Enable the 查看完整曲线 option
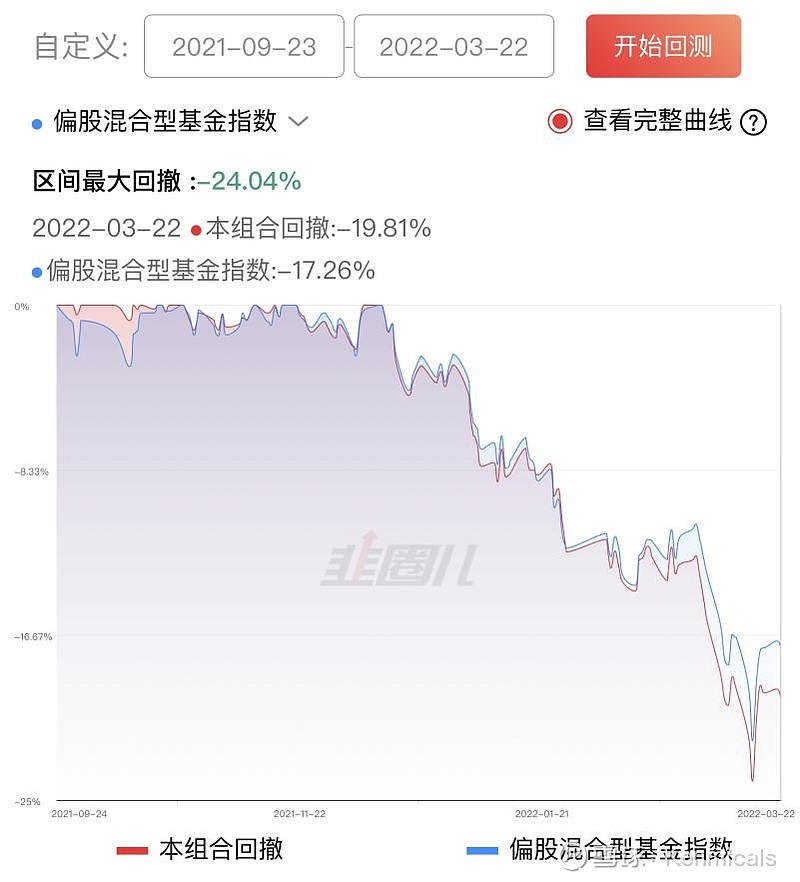Image resolution: width=800 pixels, height=882 pixels. point(561,120)
